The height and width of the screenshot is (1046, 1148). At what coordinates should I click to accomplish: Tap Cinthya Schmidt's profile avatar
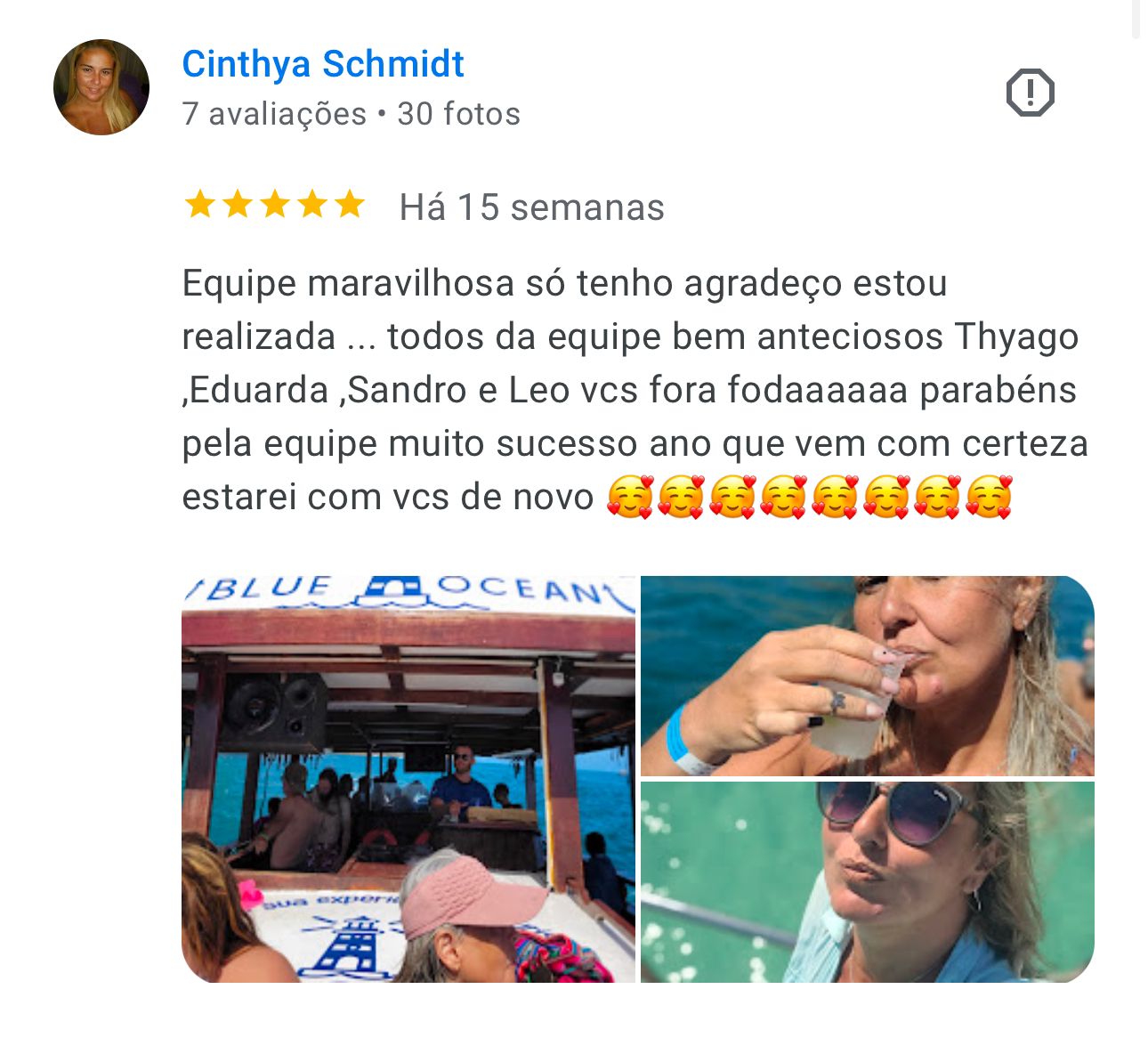[101, 87]
